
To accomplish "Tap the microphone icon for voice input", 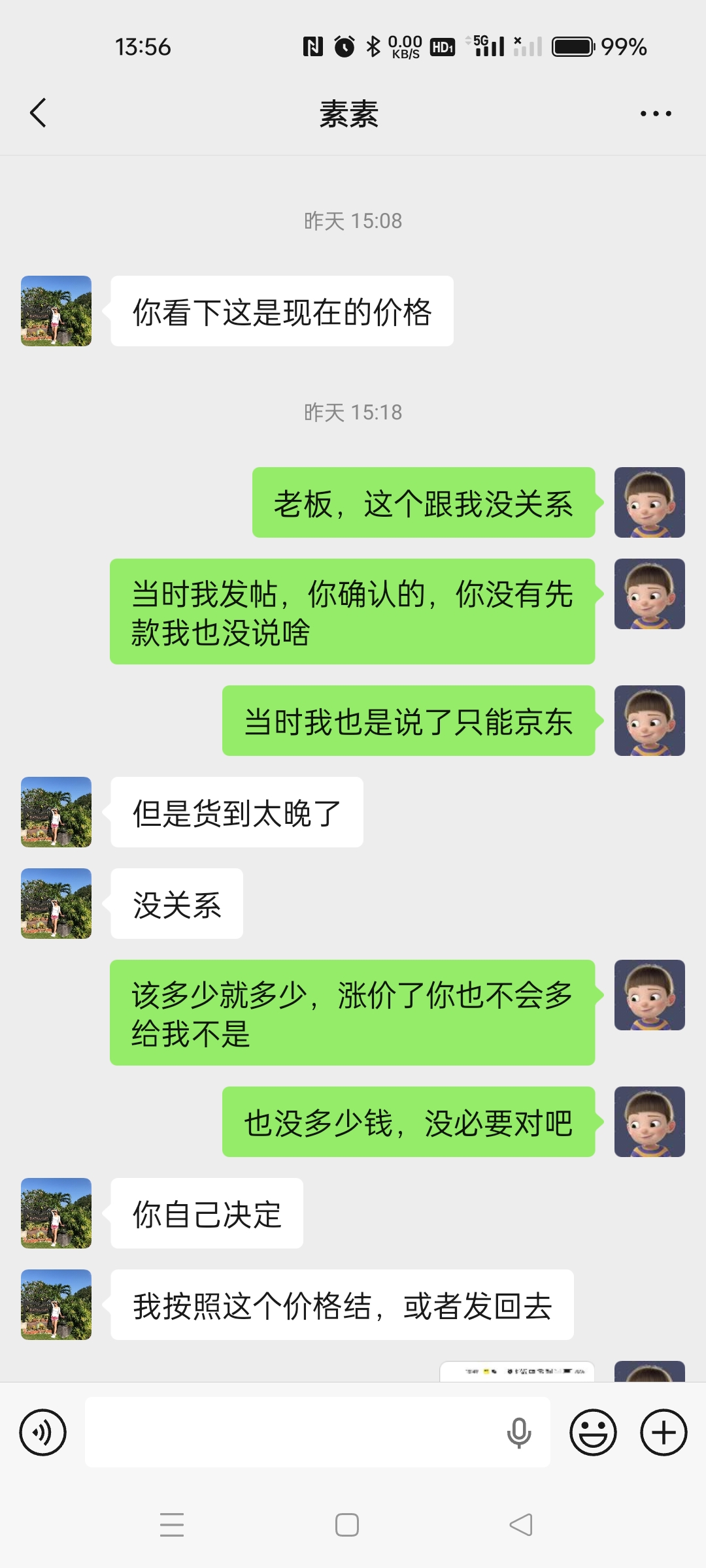I will point(520,1431).
